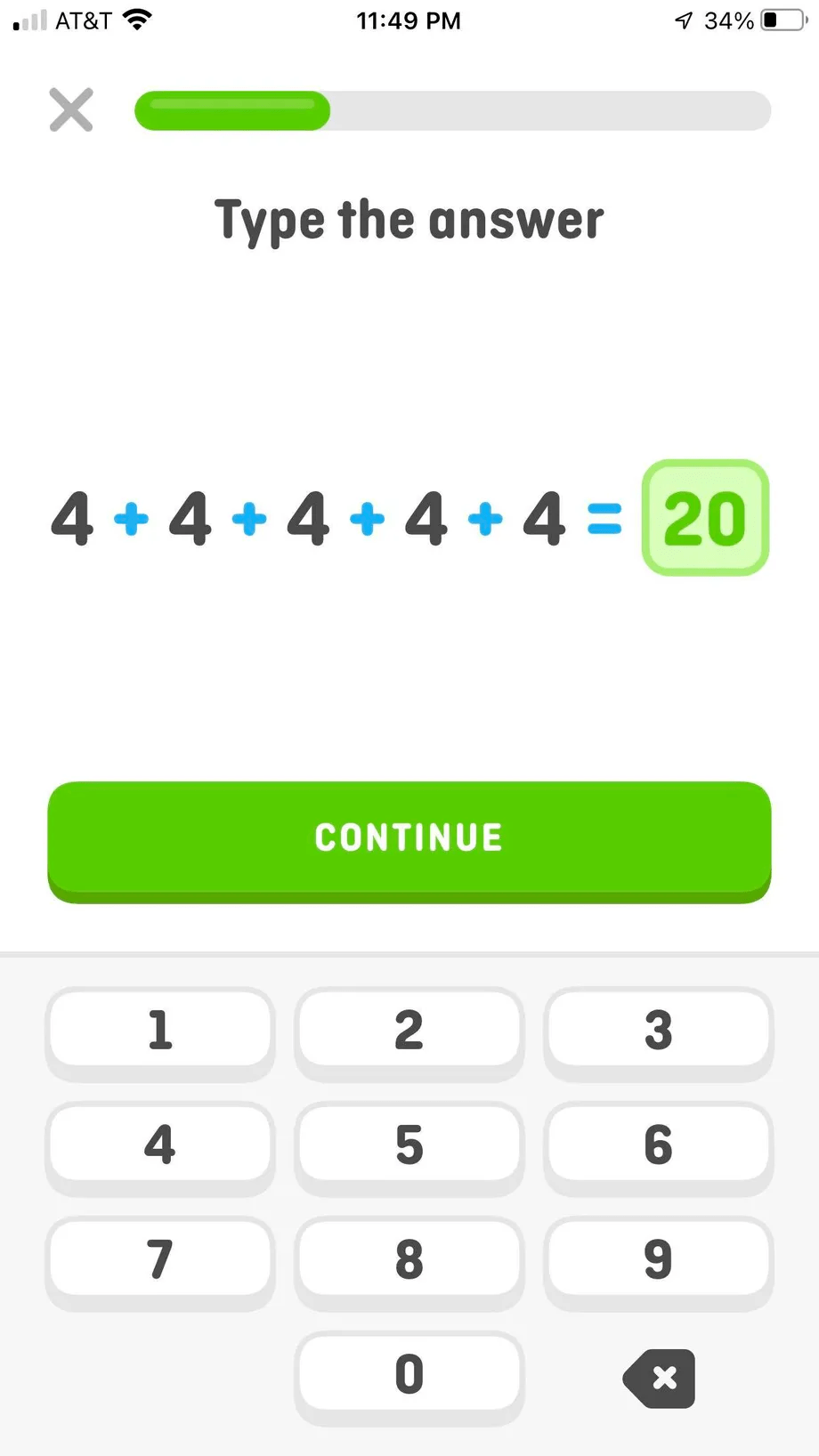Tap the green Continue button
819x1456 pixels.
pyautogui.click(x=409, y=839)
